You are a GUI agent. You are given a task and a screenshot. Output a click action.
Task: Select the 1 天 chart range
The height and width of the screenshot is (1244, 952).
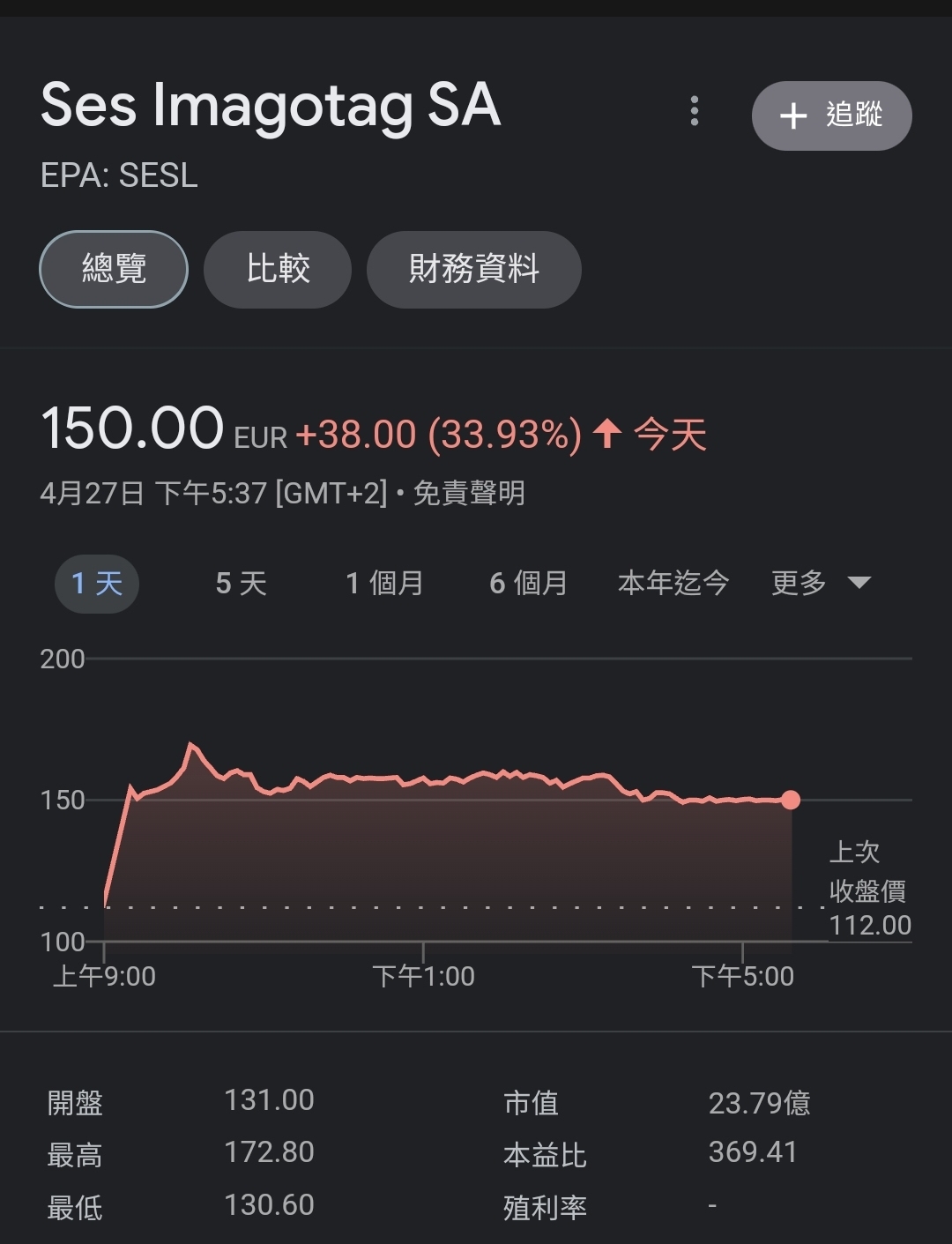(97, 584)
